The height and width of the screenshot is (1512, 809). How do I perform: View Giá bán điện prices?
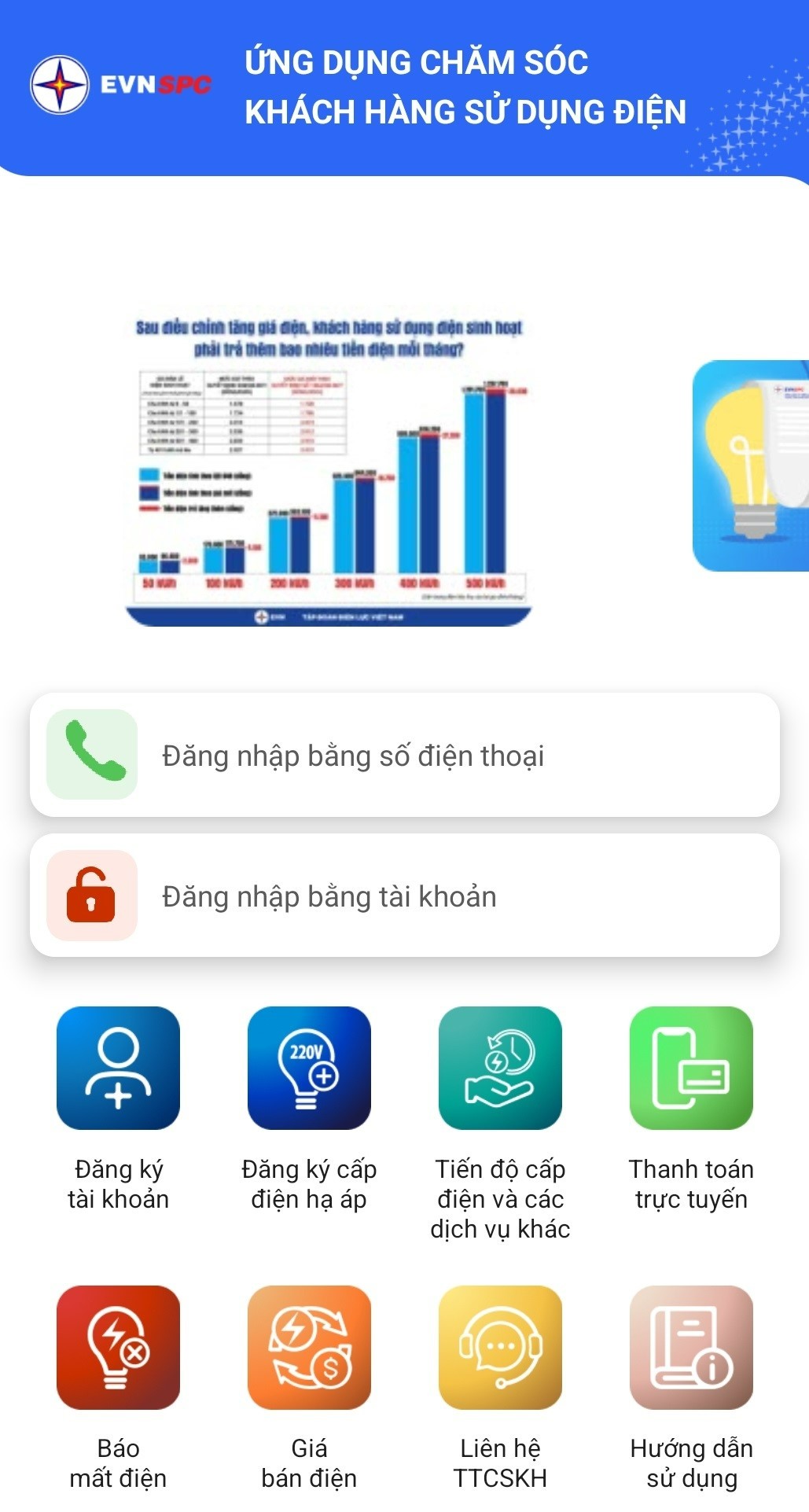309,1348
